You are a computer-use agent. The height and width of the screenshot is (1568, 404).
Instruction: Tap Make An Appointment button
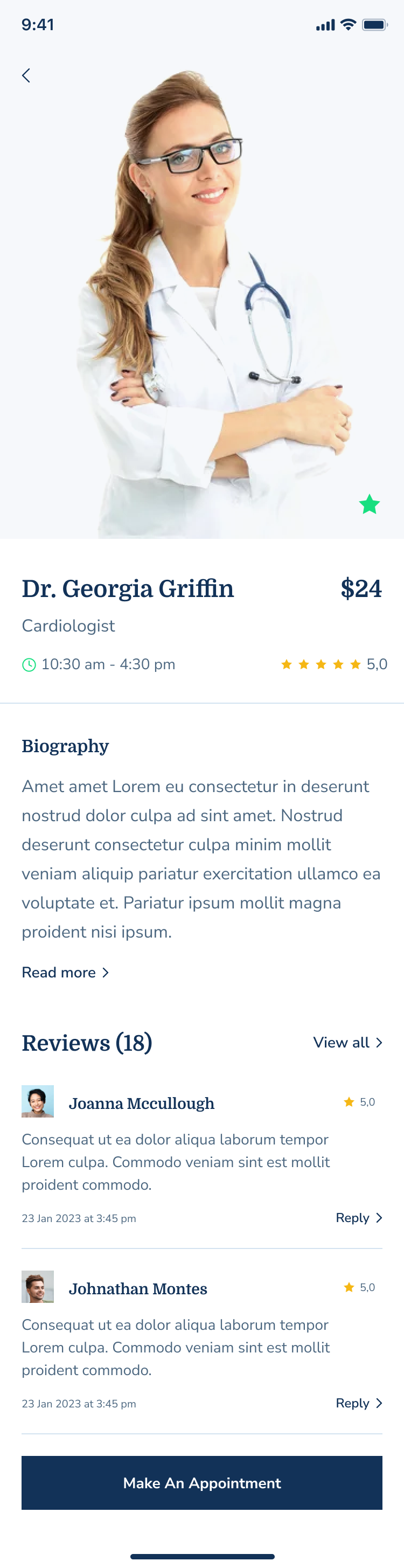(202, 1482)
